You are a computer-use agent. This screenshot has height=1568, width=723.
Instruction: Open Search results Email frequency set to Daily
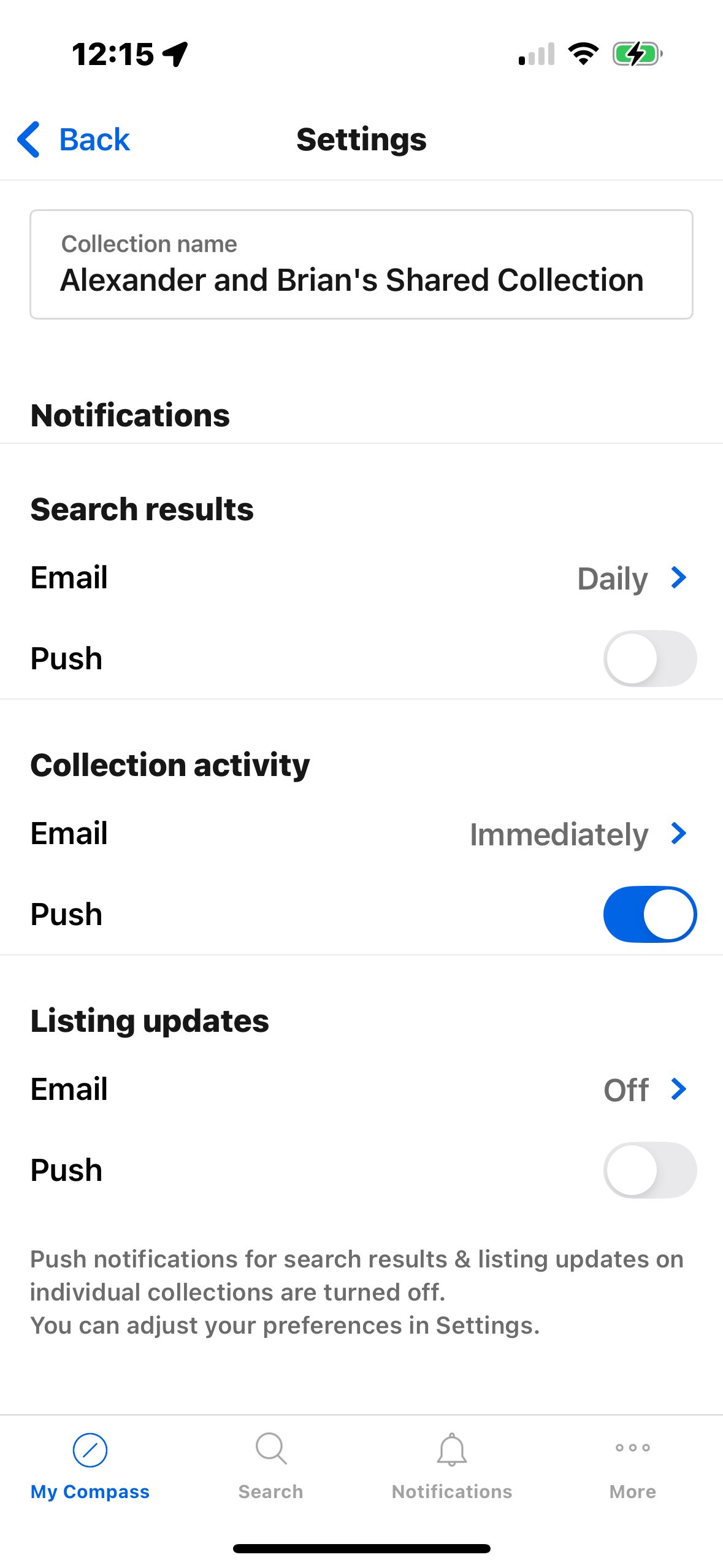click(361, 578)
